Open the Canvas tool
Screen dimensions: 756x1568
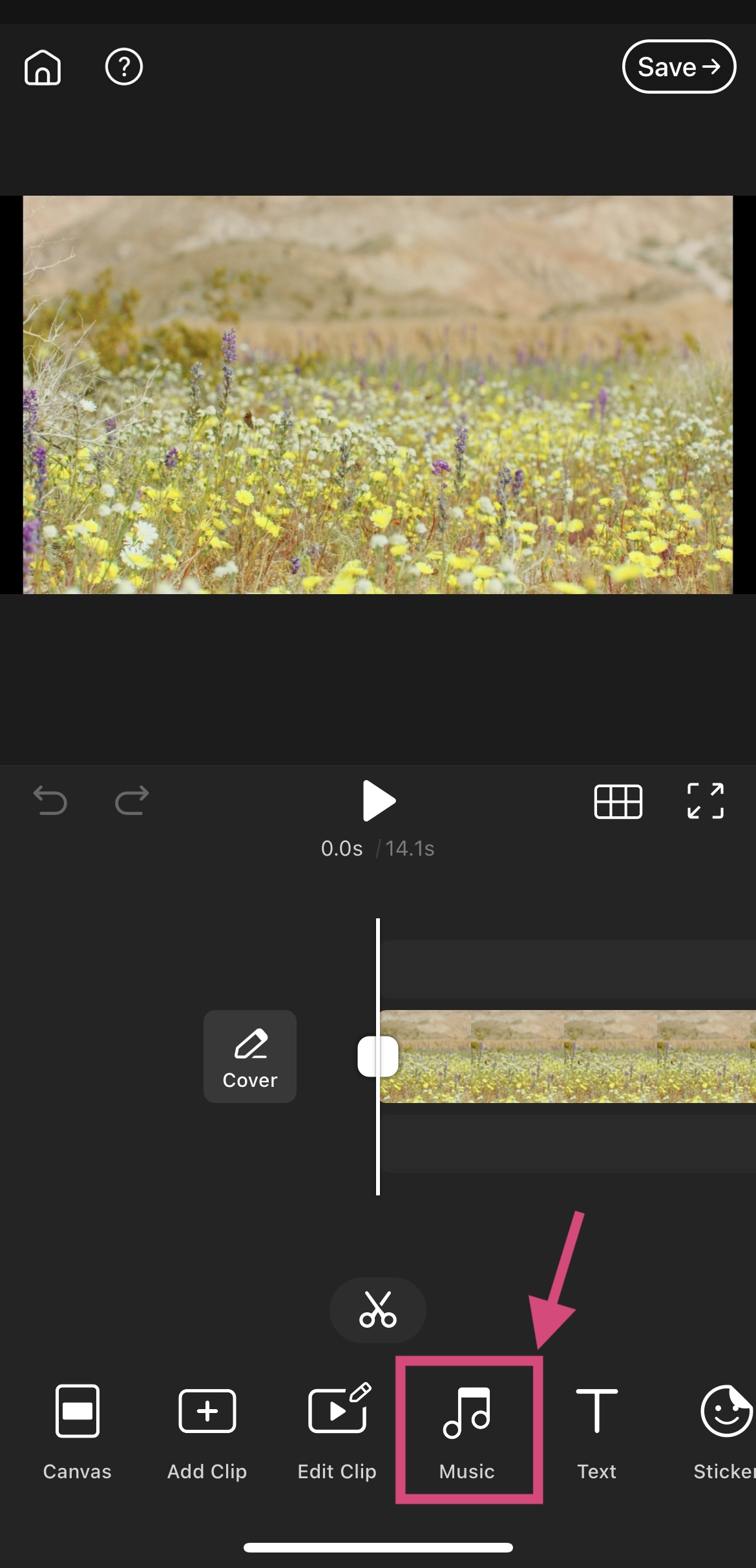point(78,1430)
